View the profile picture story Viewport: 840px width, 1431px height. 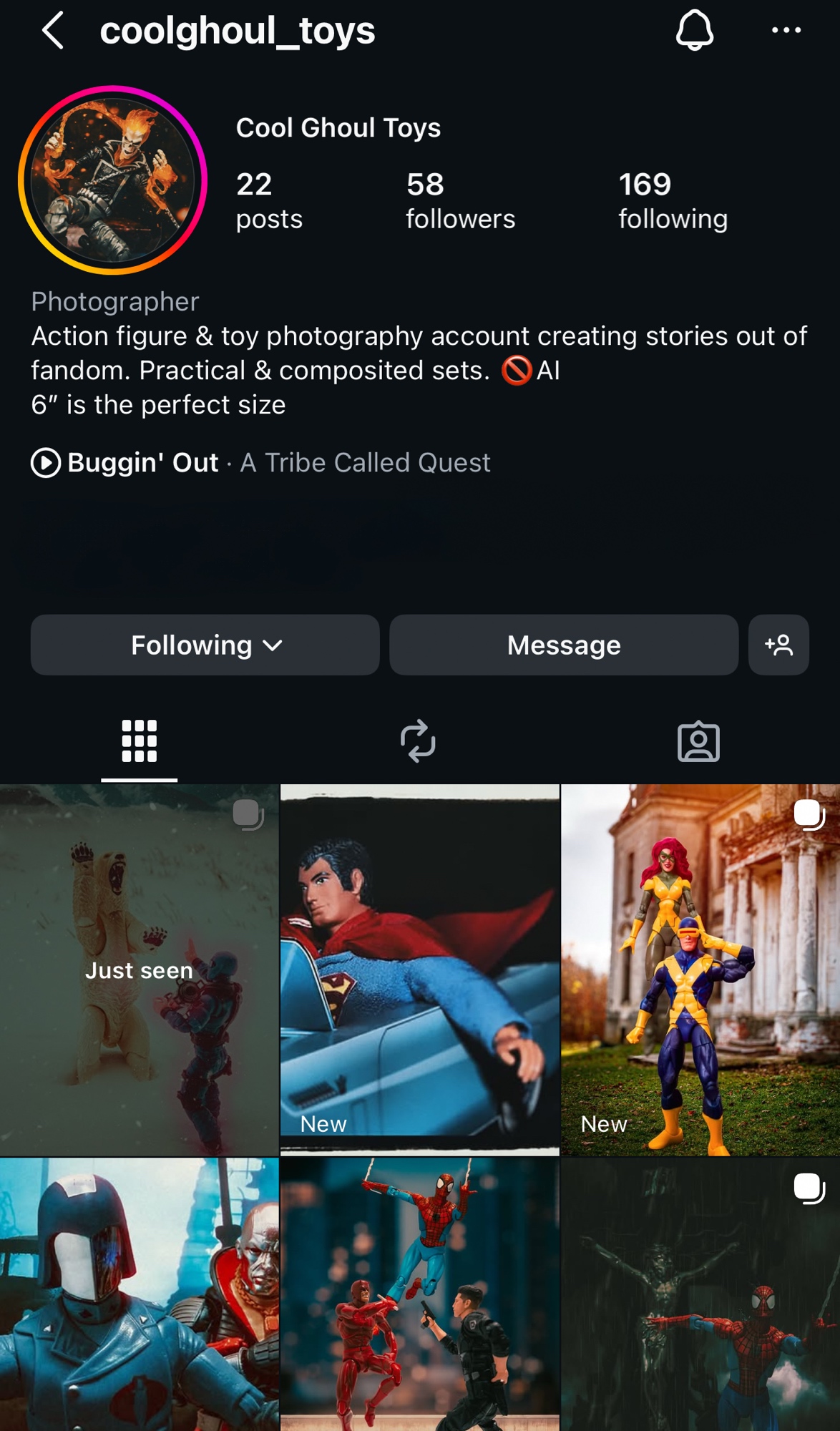point(113,180)
